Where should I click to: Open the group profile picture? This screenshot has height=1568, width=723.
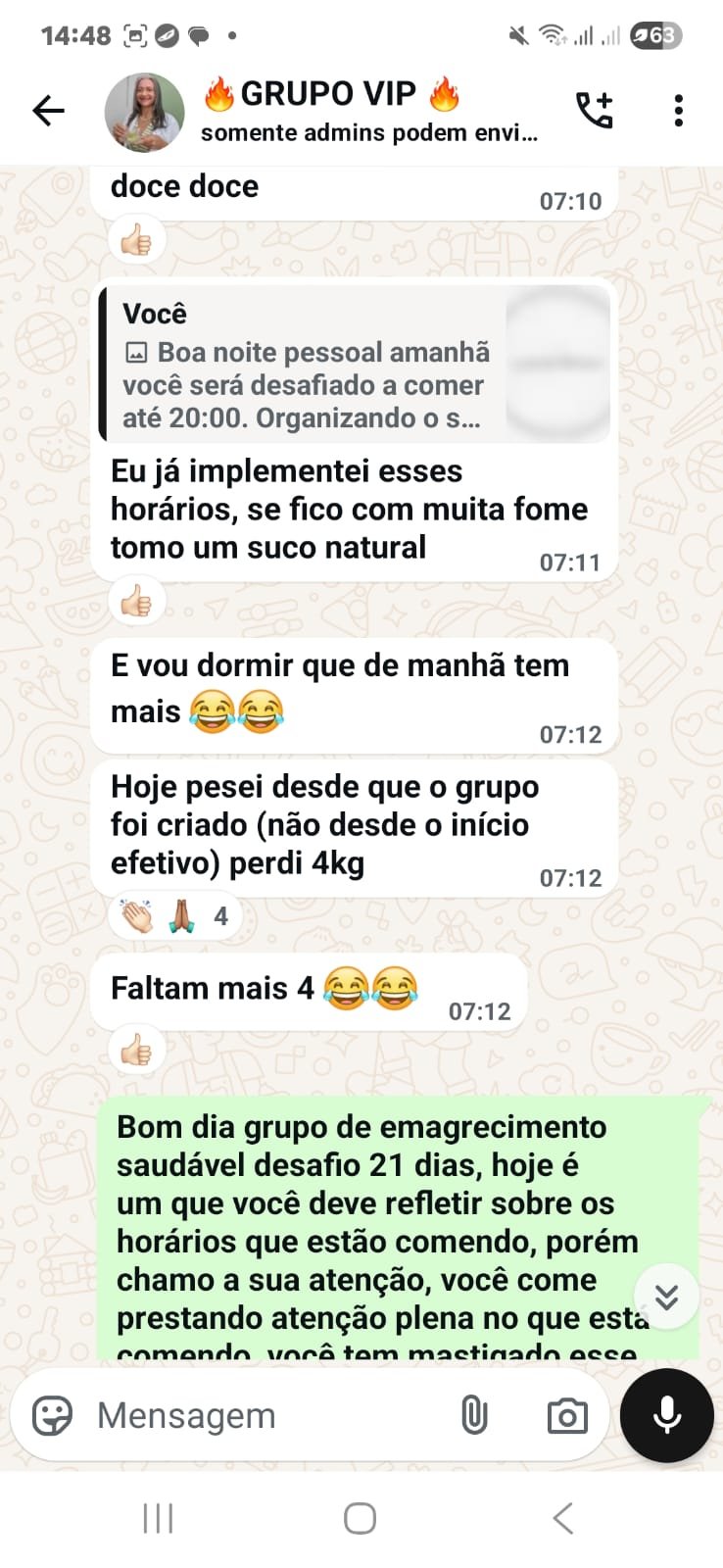[145, 112]
